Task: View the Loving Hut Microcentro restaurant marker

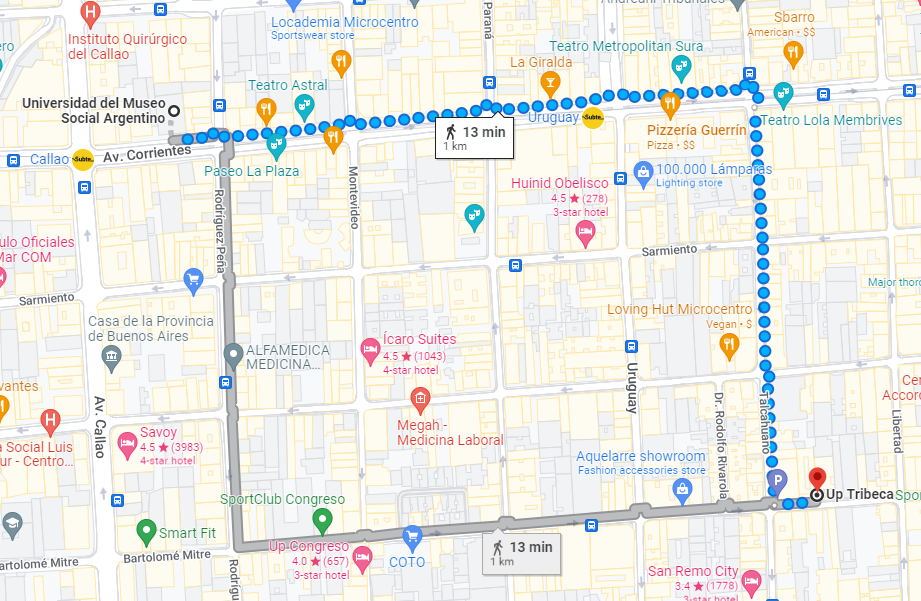Action: point(729,345)
